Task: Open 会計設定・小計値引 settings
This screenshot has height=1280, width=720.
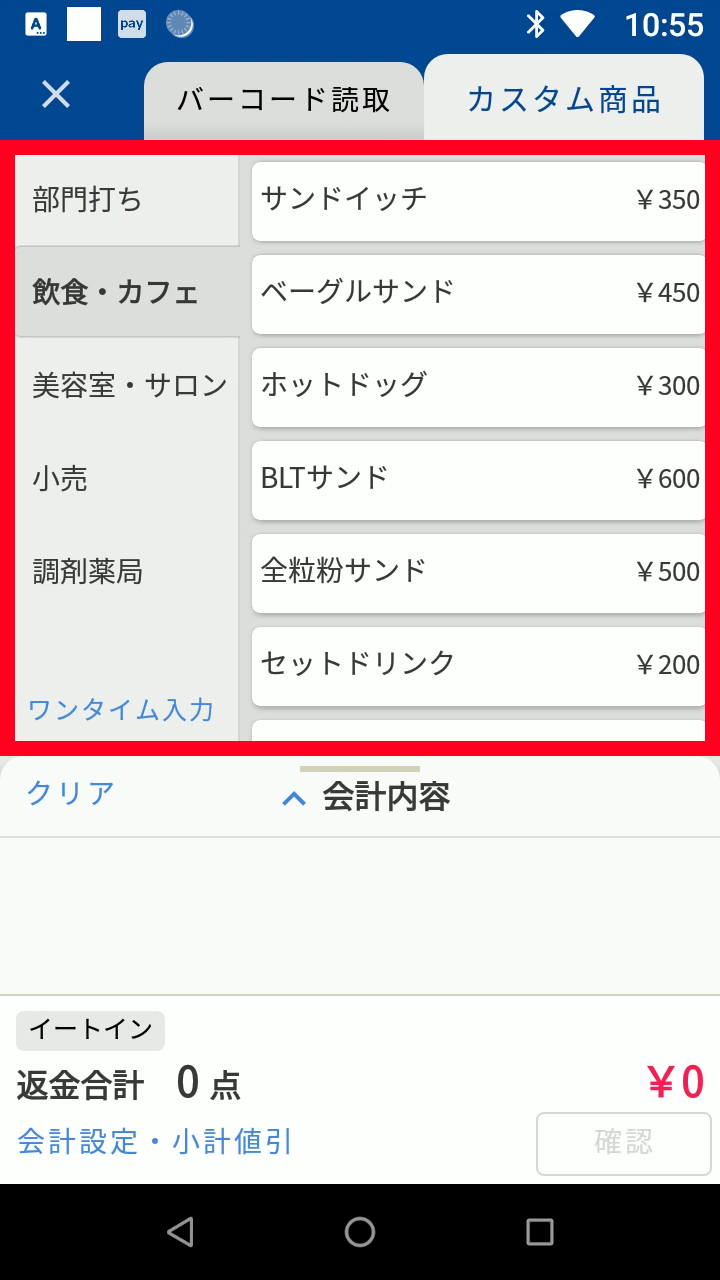Action: (155, 1141)
